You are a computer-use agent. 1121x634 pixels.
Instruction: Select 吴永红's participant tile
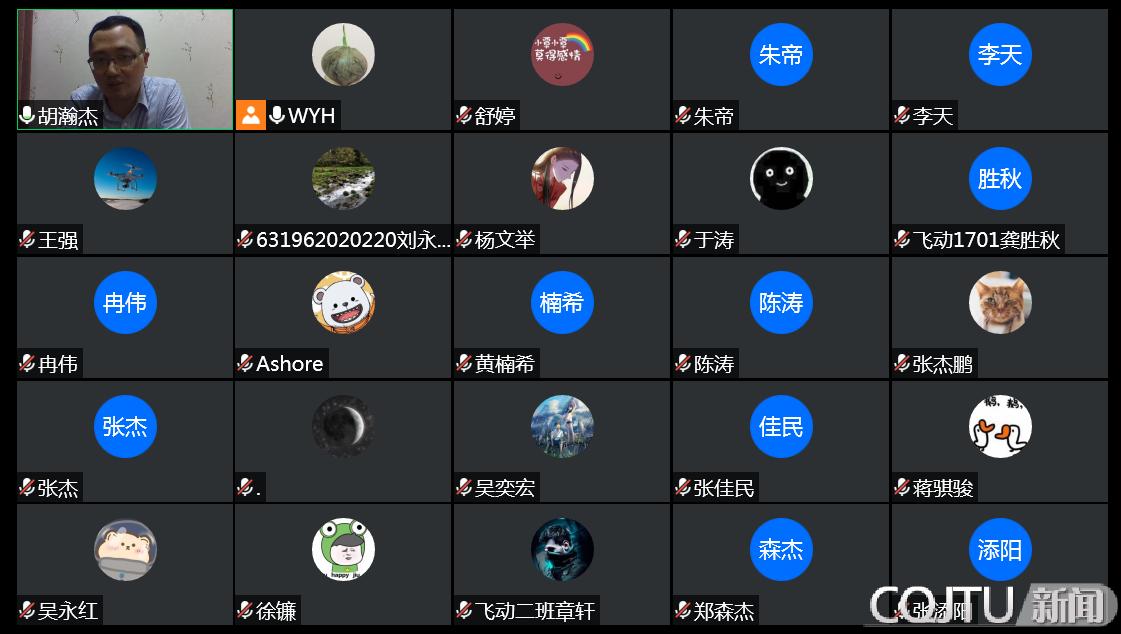click(125, 565)
